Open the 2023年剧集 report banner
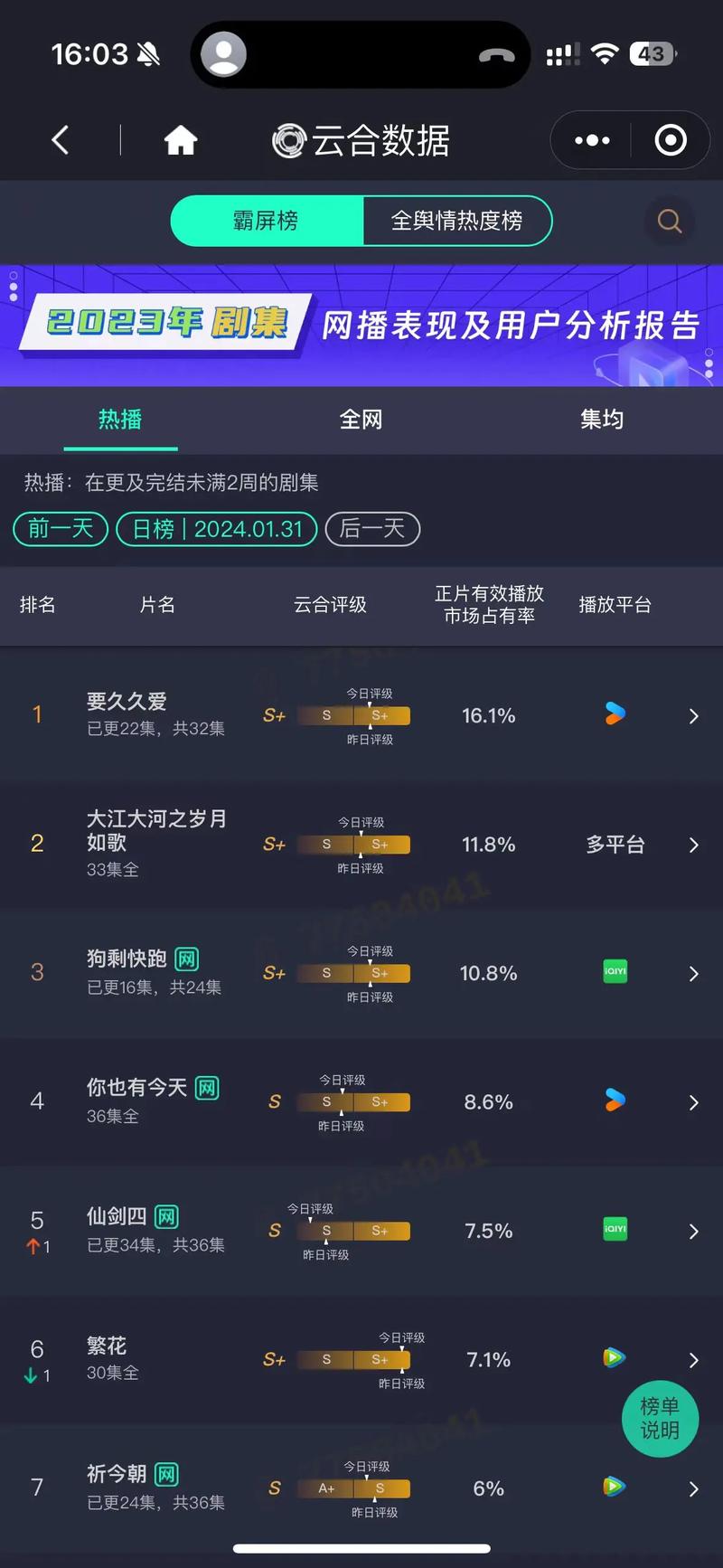This screenshot has height=1568, width=723. [361, 325]
